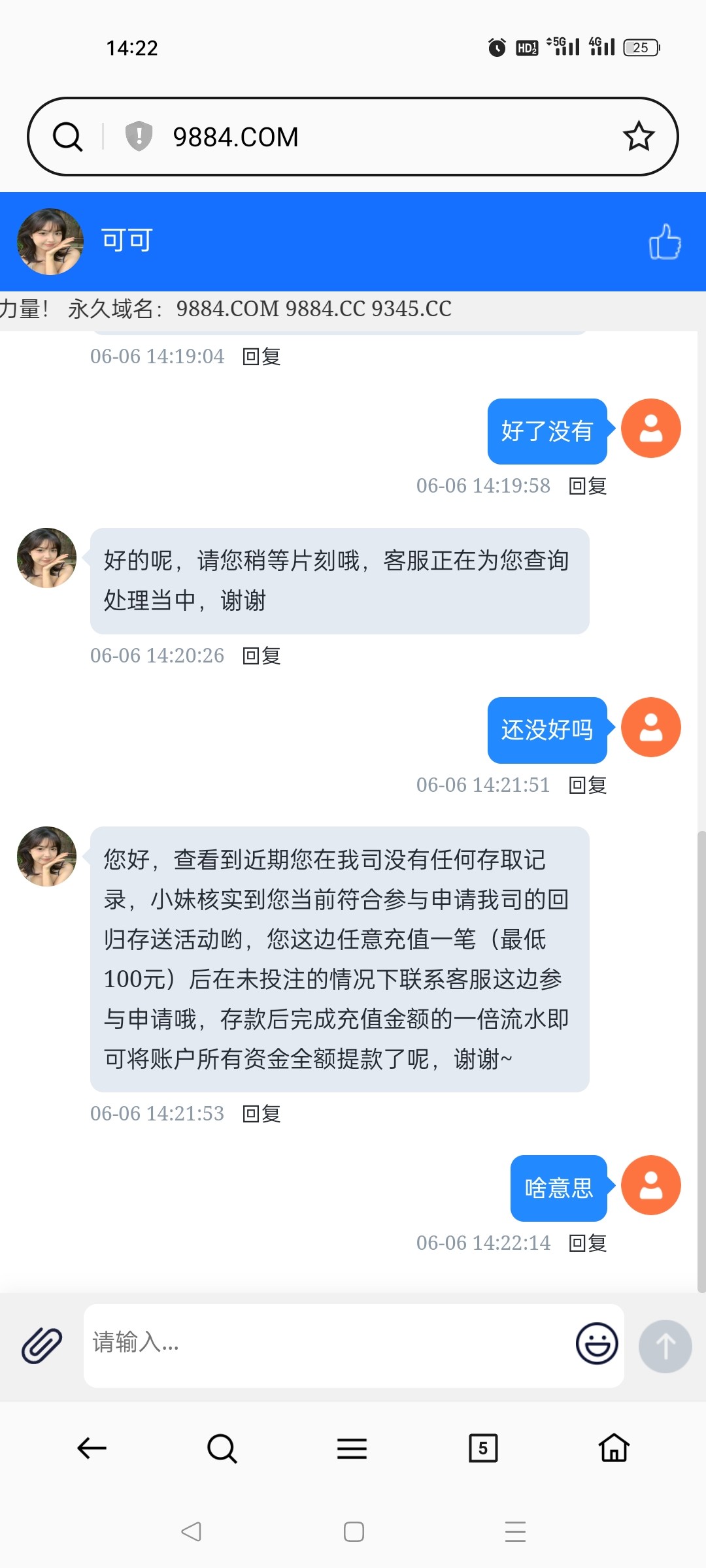706x1568 pixels.
Task: Open the site security shield icon
Action: click(139, 137)
